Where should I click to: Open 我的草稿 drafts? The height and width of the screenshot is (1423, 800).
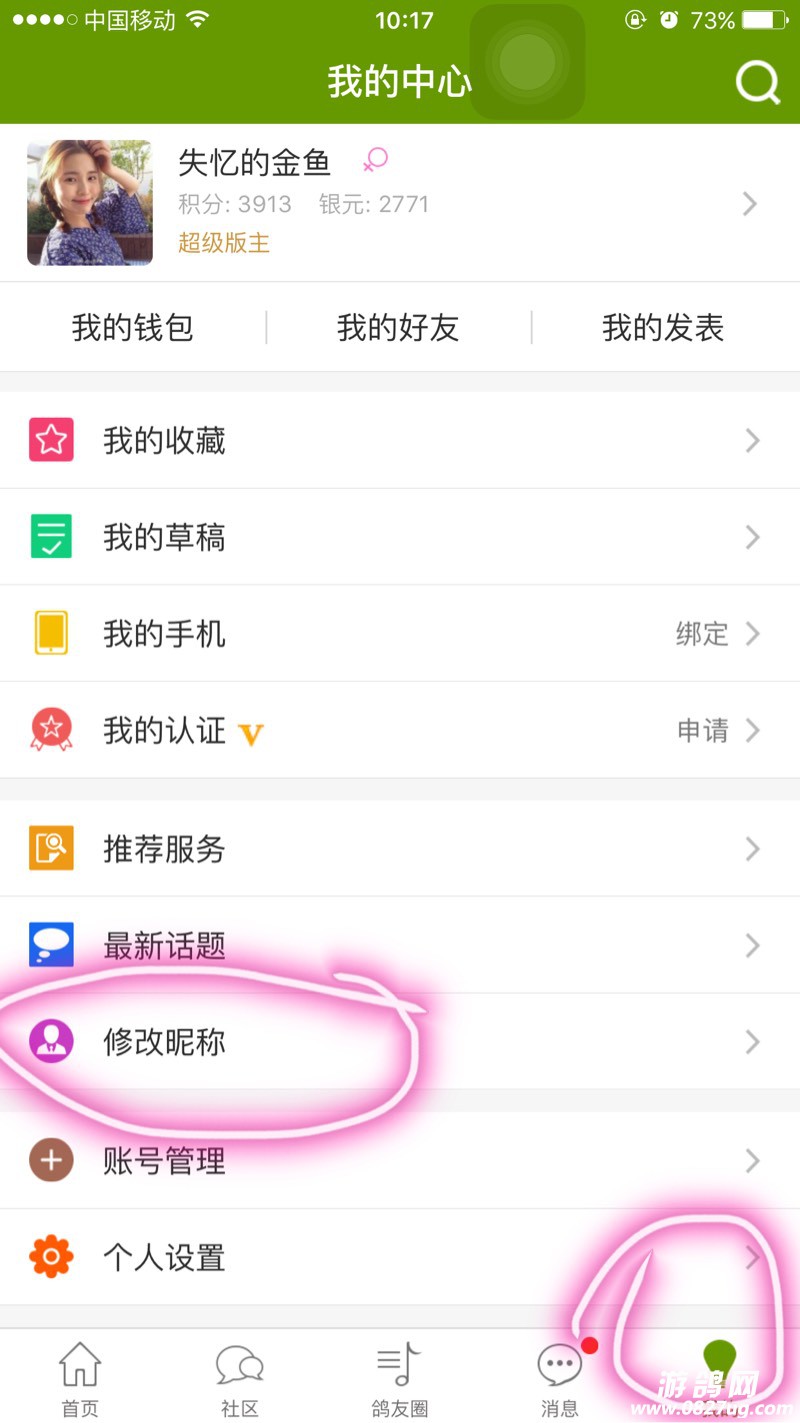[x=400, y=538]
